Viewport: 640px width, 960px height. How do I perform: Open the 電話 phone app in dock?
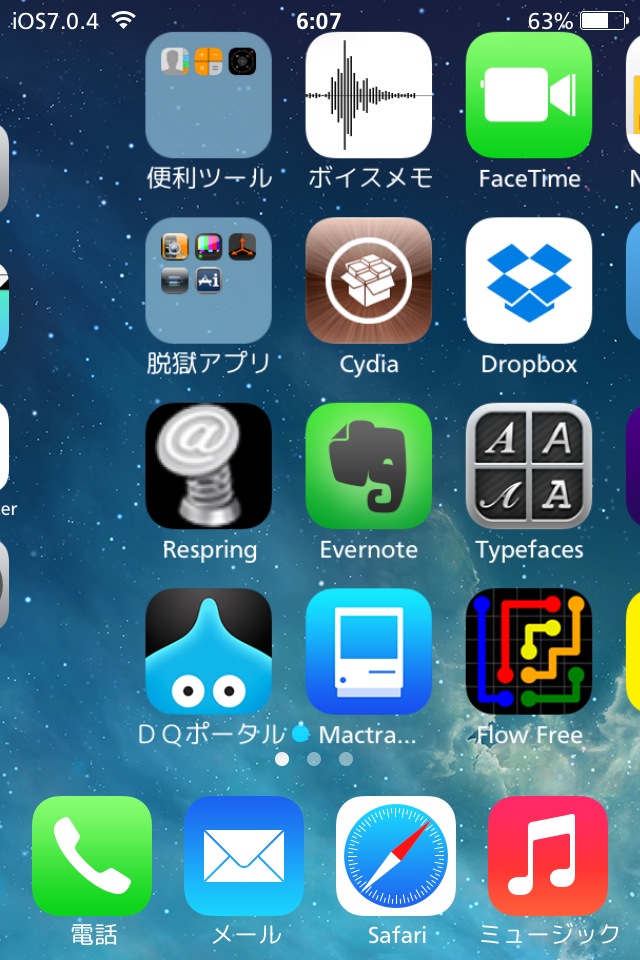pyautogui.click(x=92, y=856)
